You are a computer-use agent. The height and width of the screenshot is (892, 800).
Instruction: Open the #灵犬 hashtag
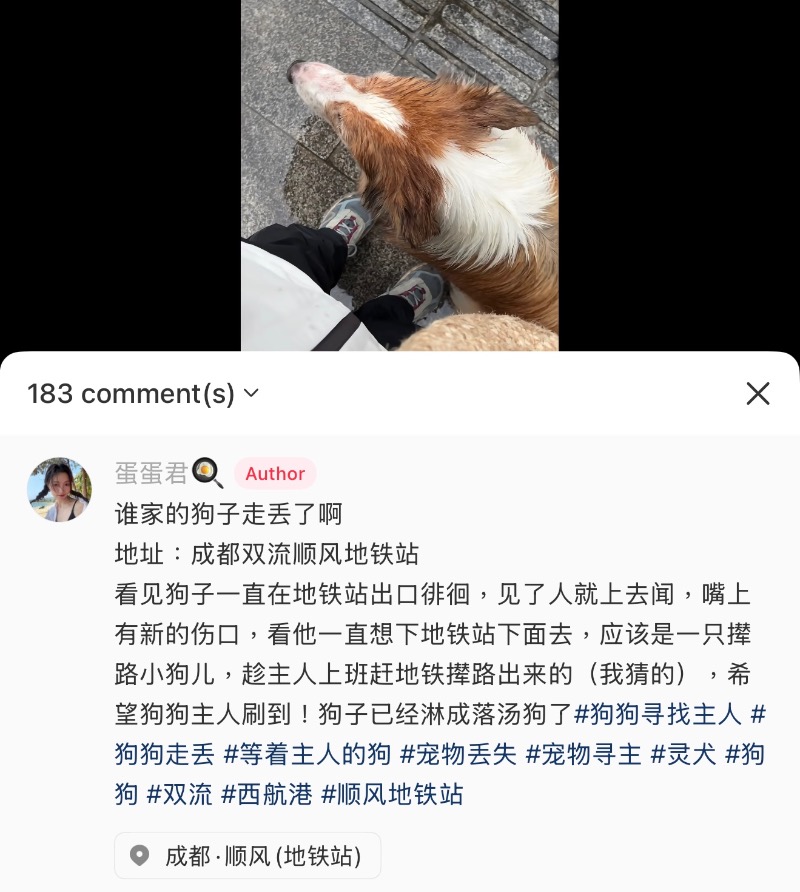(684, 754)
